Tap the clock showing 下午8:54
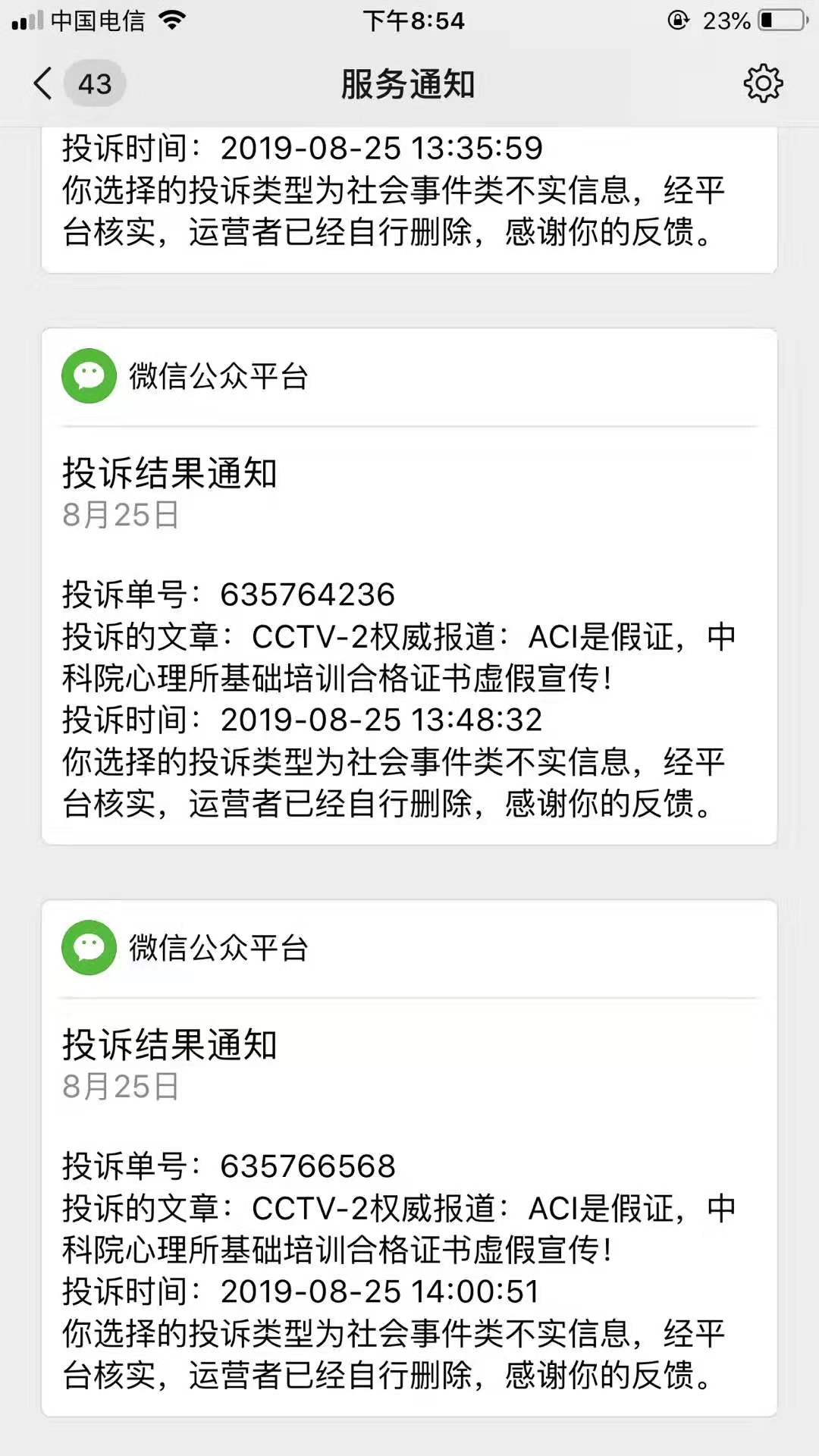819x1456 pixels. (409, 21)
